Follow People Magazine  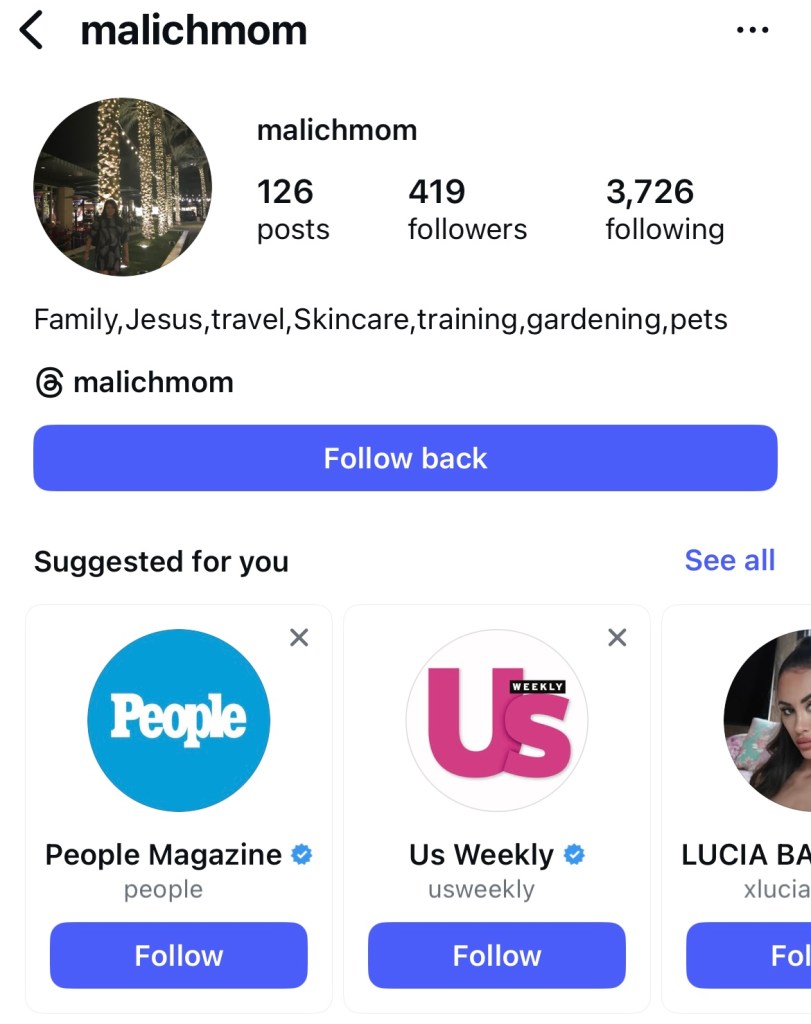pyautogui.click(x=179, y=955)
